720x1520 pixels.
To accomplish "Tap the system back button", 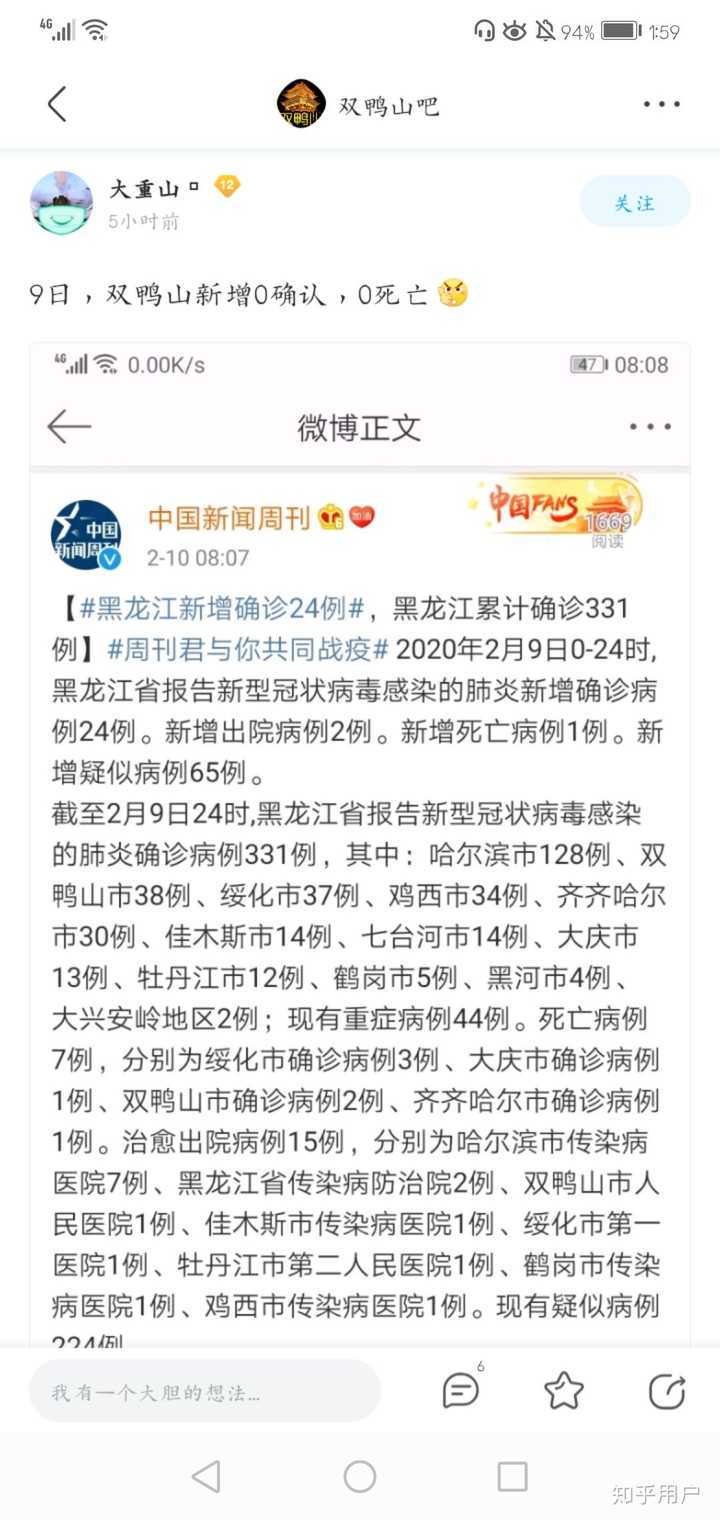I will point(206,1476).
